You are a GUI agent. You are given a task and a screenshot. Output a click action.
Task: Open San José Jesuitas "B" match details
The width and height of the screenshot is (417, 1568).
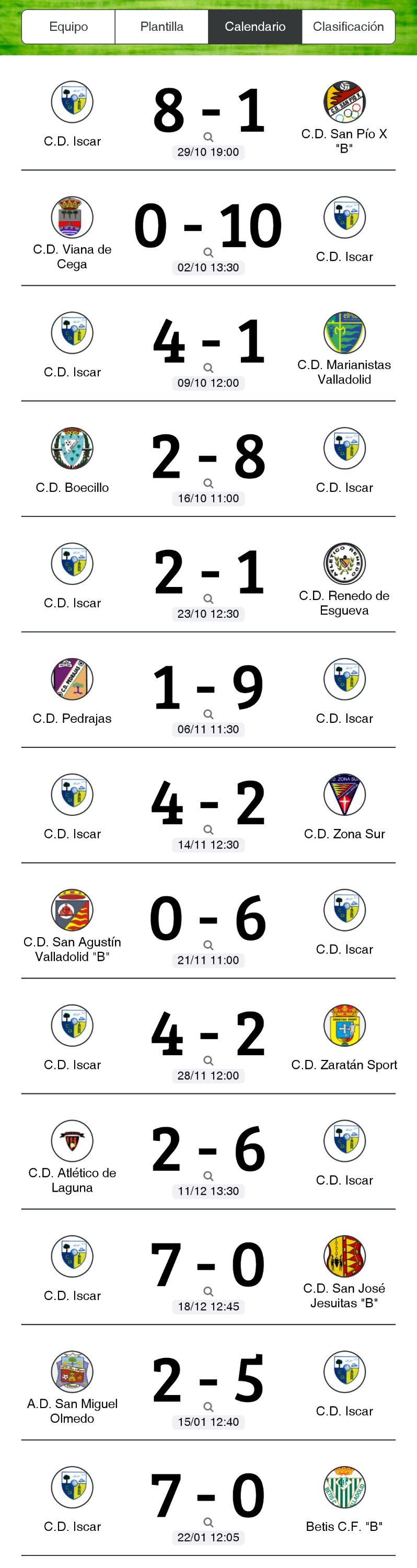click(x=208, y=1292)
